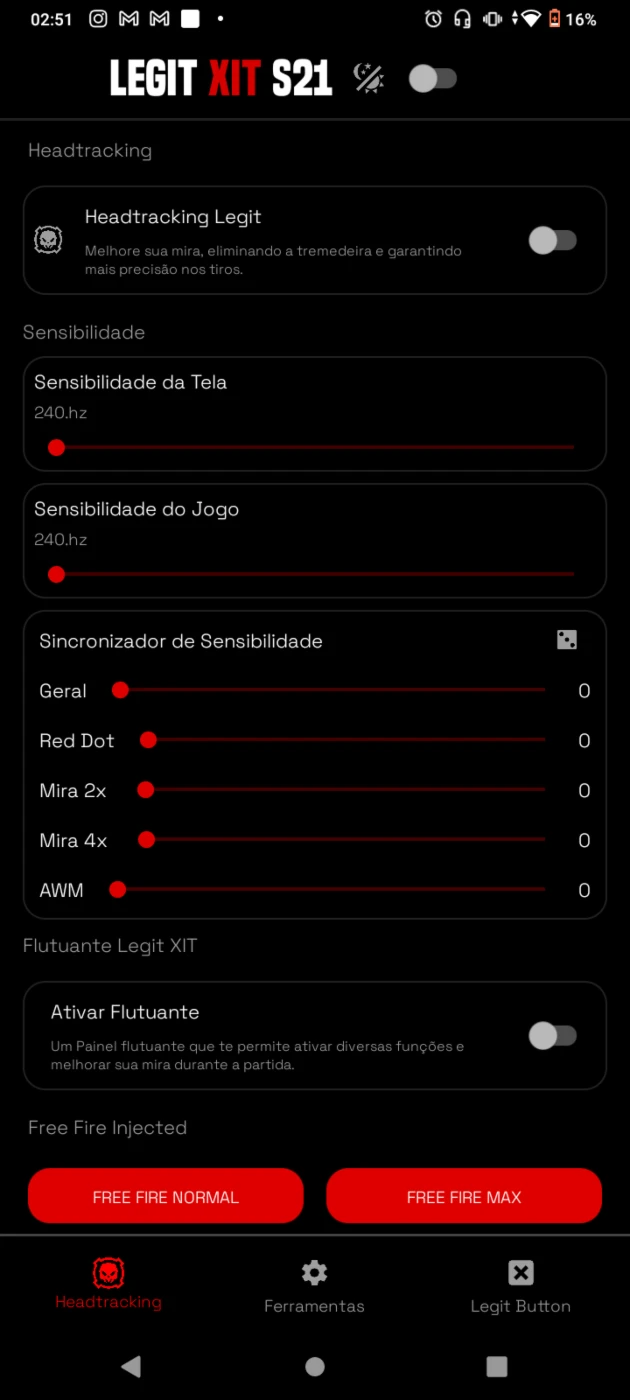Tap the dice icon in Sincronizador de Sensibilidade
Image resolution: width=630 pixels, height=1400 pixels.
click(x=567, y=640)
